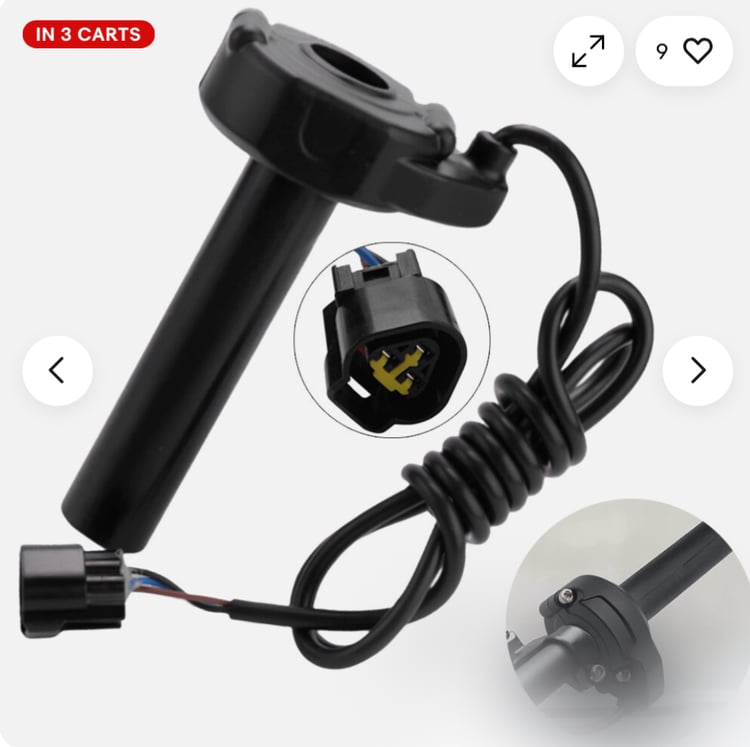Show the next product image

click(x=697, y=370)
